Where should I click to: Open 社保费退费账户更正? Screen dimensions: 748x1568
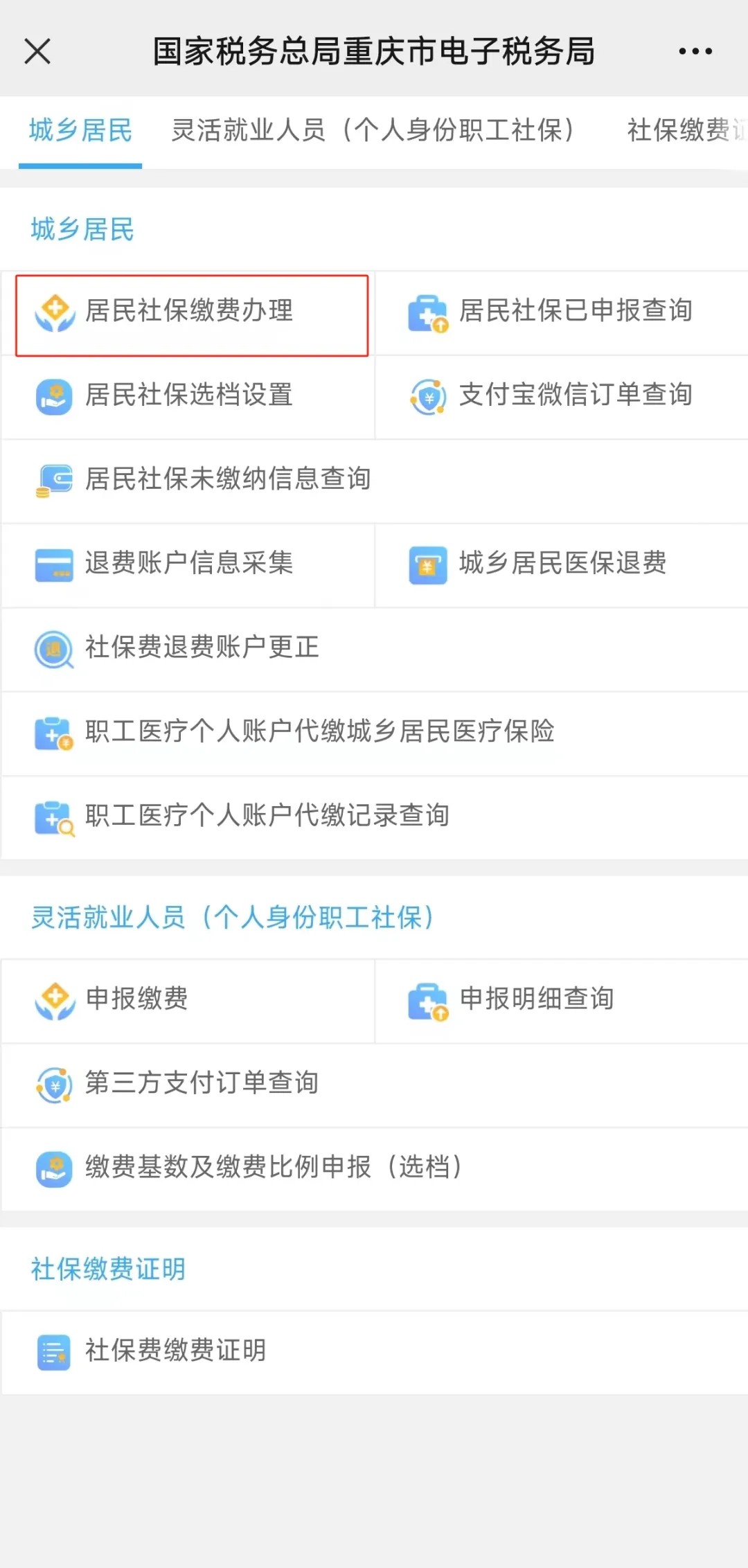202,648
